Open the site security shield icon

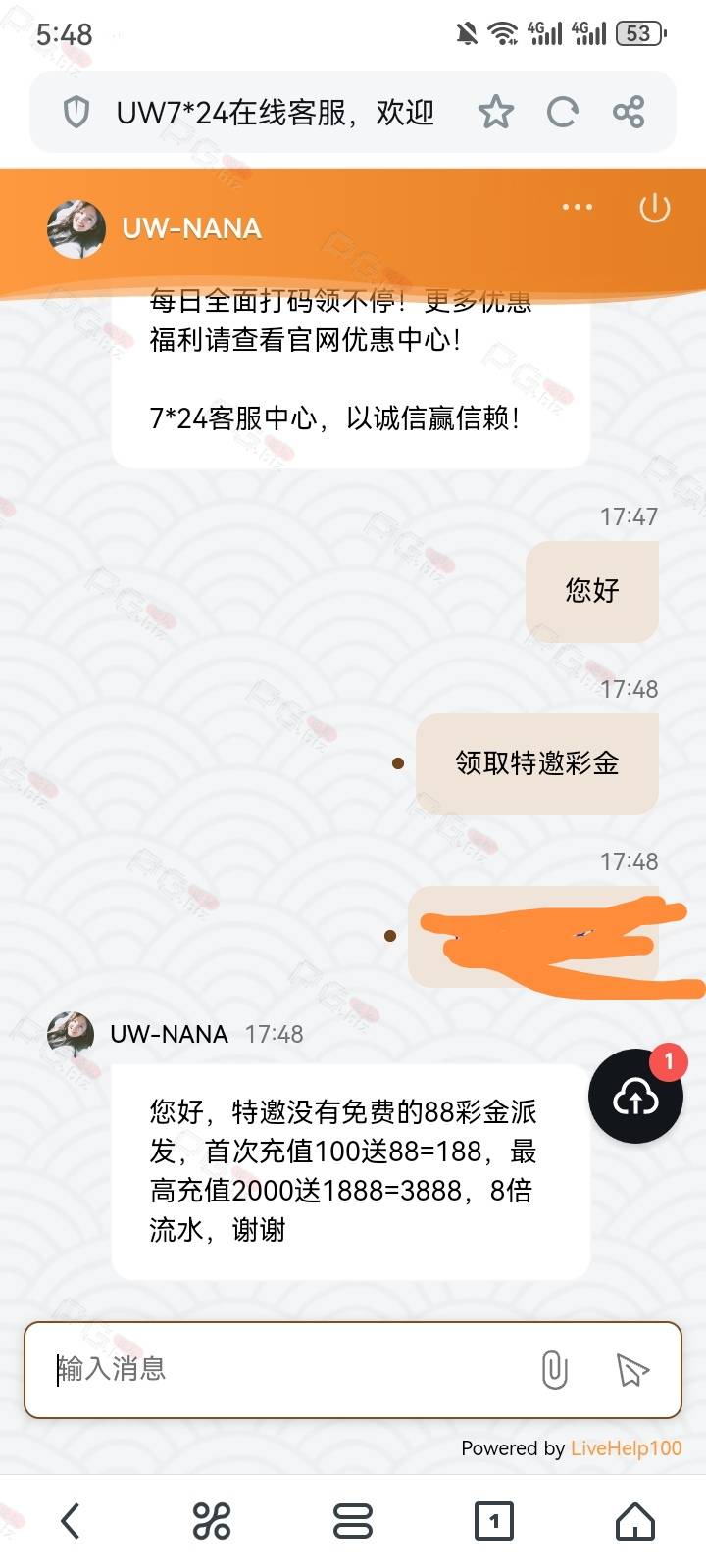click(x=76, y=113)
